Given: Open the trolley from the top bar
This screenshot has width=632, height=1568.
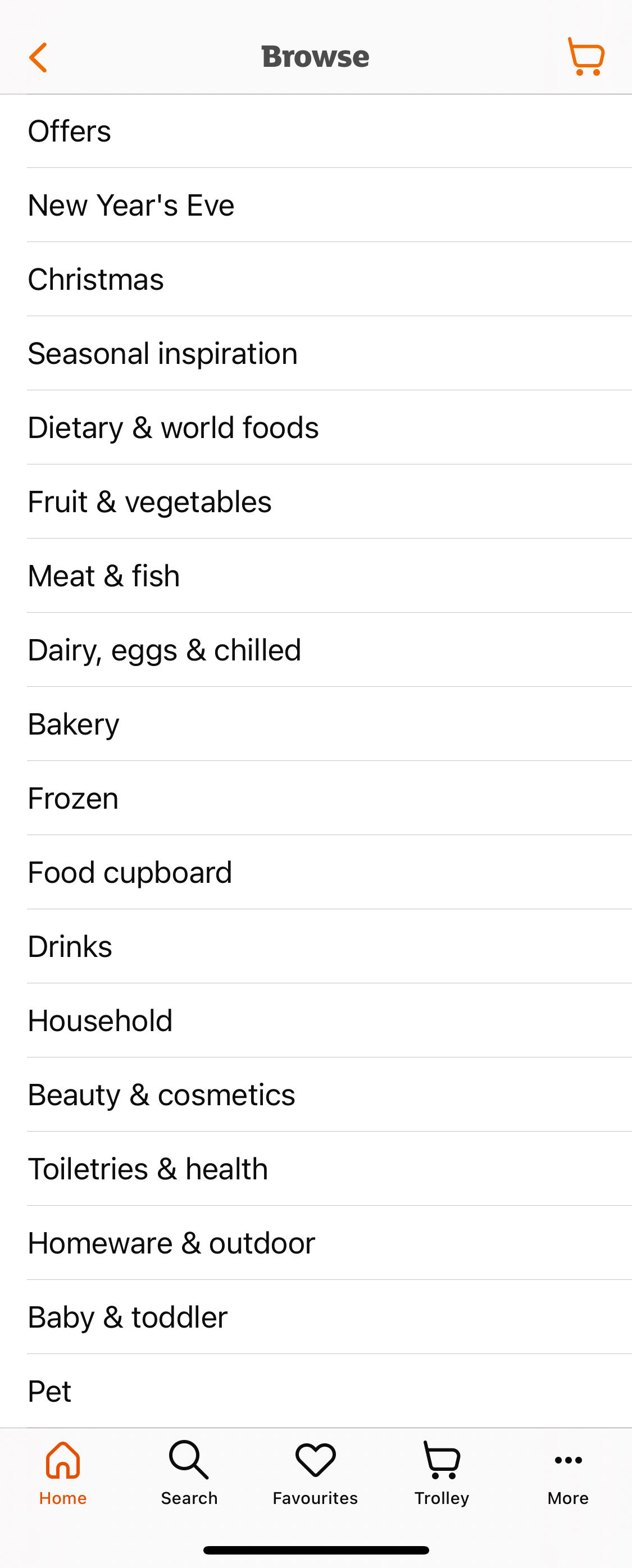Looking at the screenshot, I should pos(586,56).
